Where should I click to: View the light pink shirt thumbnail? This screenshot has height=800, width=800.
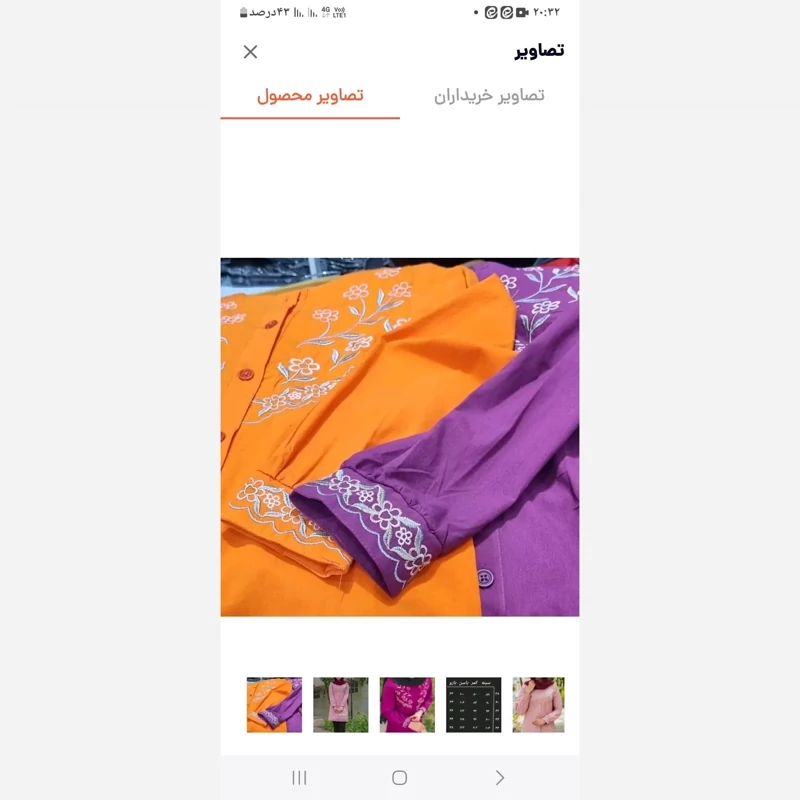[x=539, y=705]
